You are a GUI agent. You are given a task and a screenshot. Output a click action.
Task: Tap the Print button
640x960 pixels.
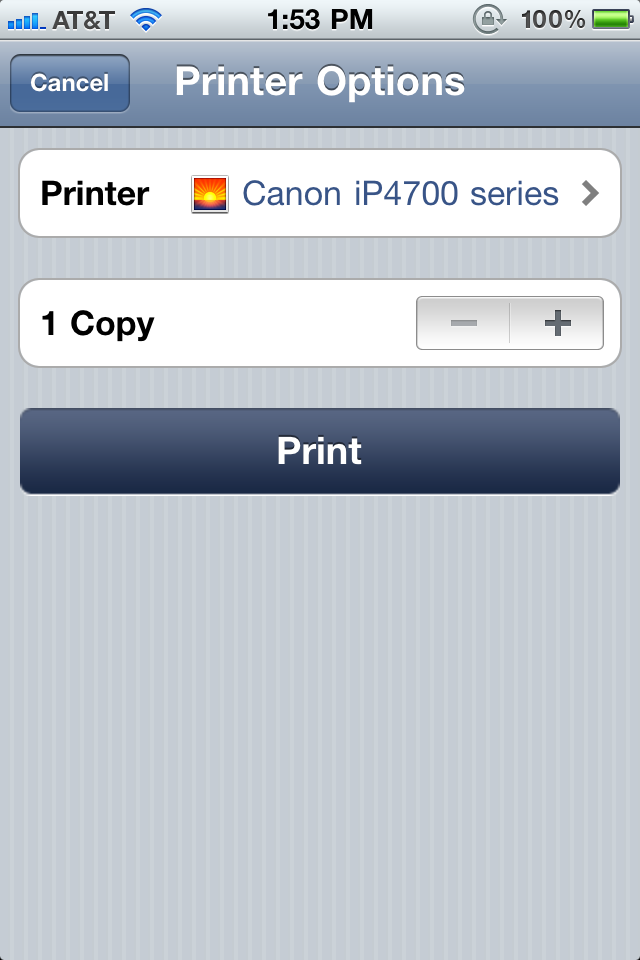coord(320,451)
